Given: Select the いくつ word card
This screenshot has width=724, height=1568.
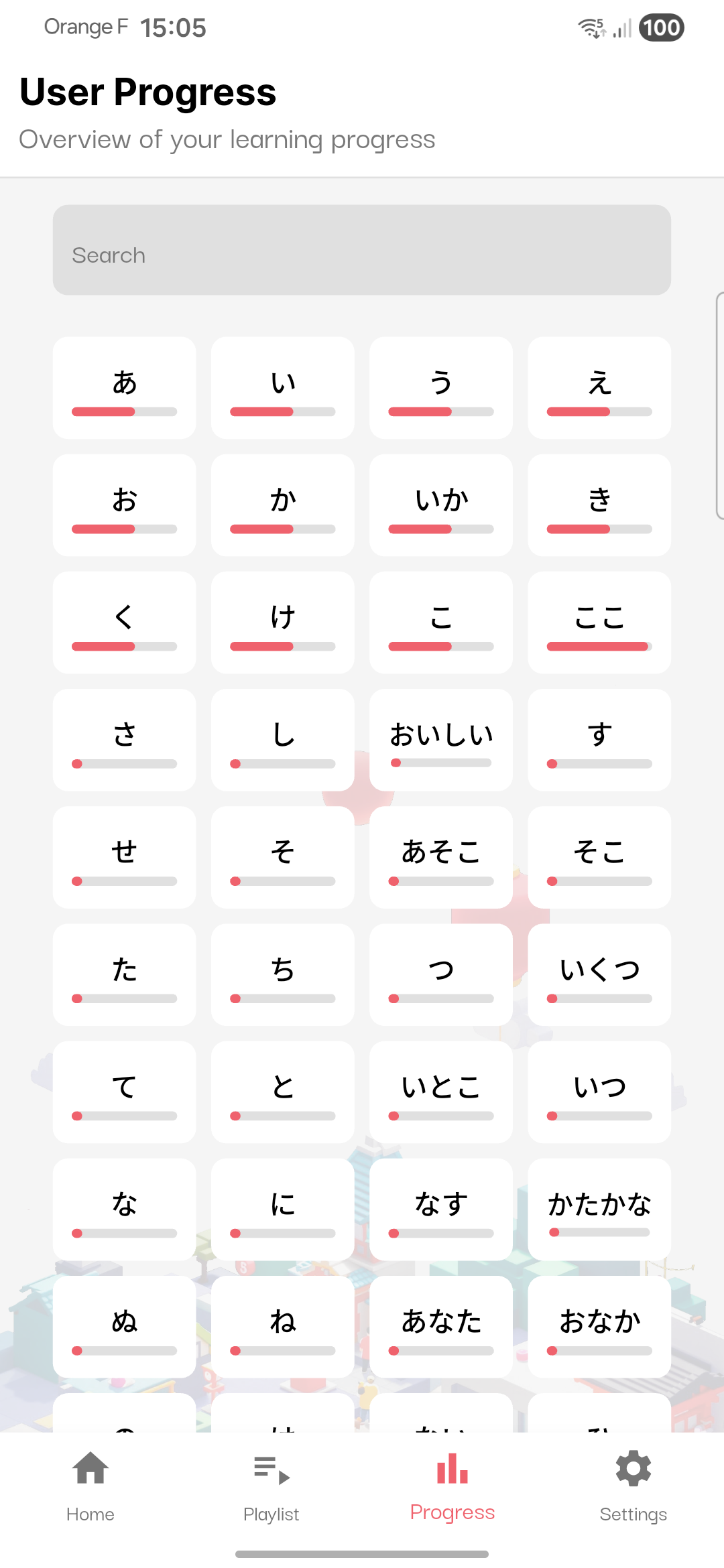Looking at the screenshot, I should (x=599, y=974).
